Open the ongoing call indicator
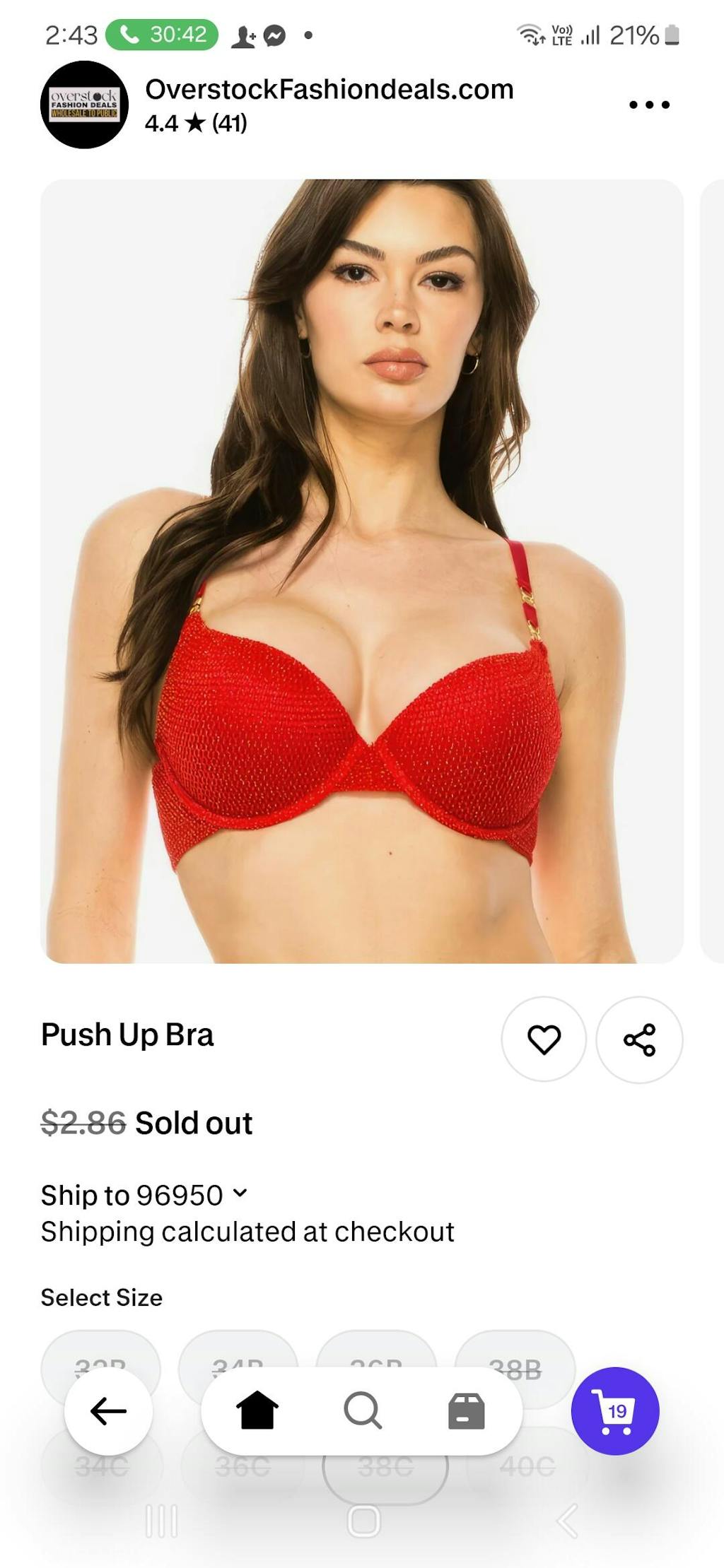The height and width of the screenshot is (1568, 724). point(162,35)
